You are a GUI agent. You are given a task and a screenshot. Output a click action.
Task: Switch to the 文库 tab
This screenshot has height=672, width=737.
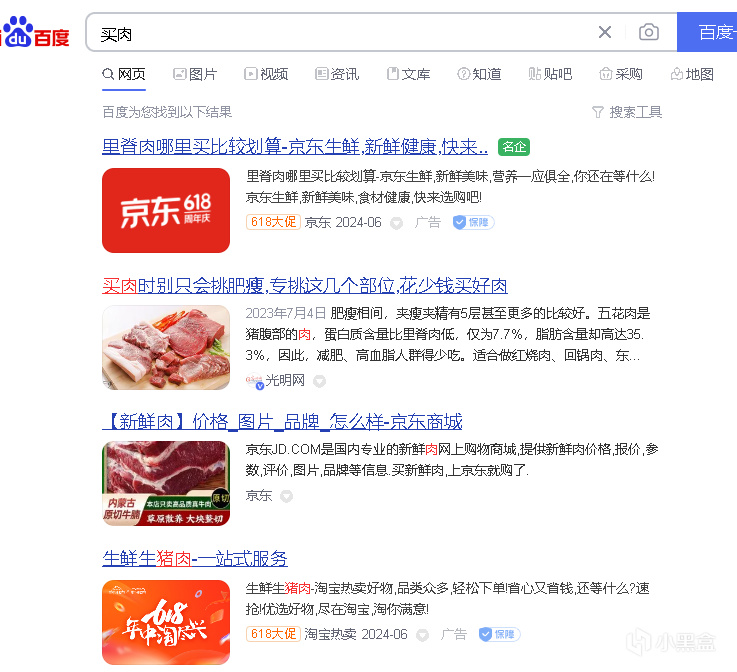408,74
